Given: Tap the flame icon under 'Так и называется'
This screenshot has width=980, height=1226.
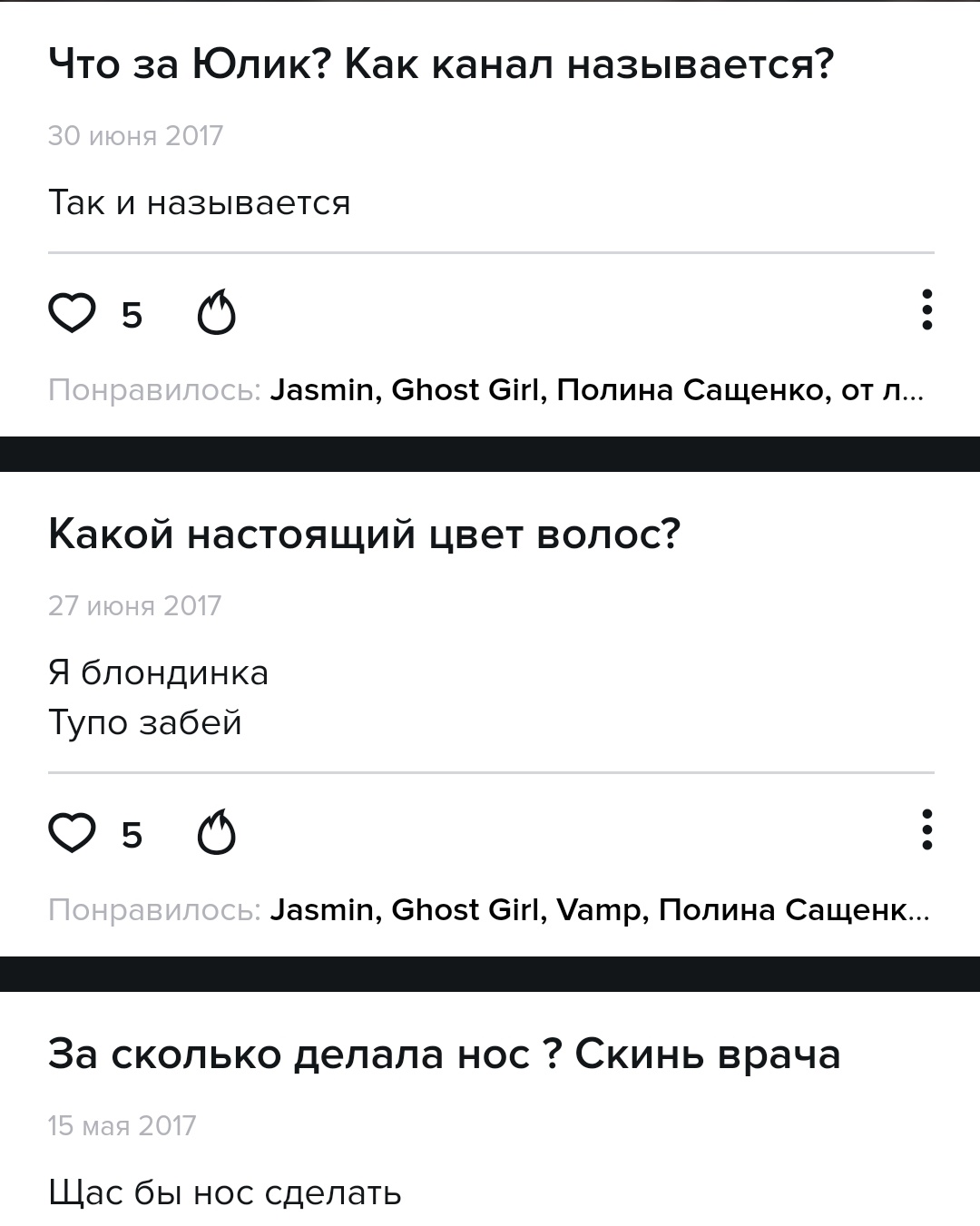Looking at the screenshot, I should (216, 313).
